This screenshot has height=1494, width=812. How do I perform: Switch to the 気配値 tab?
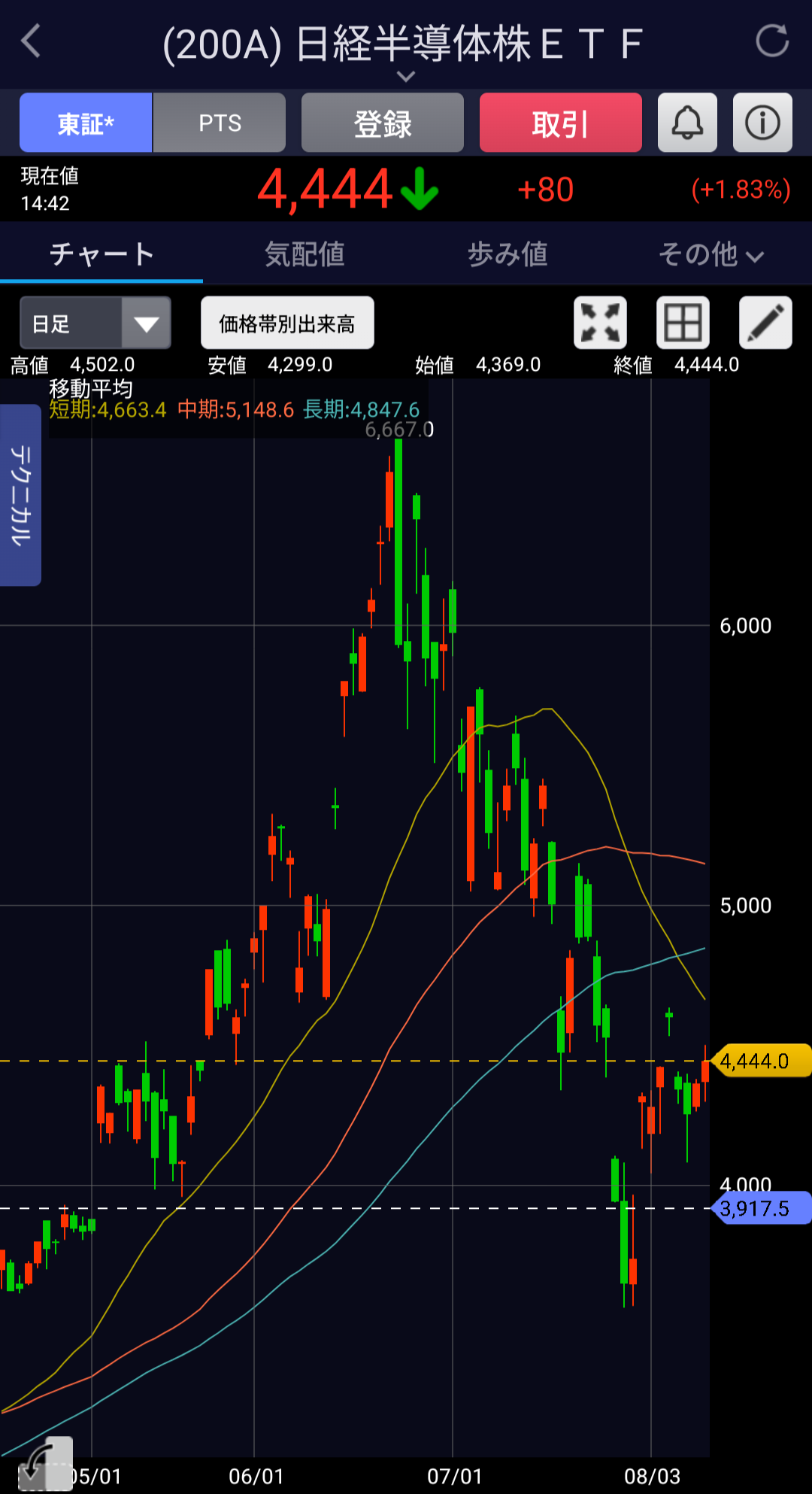pos(304,254)
